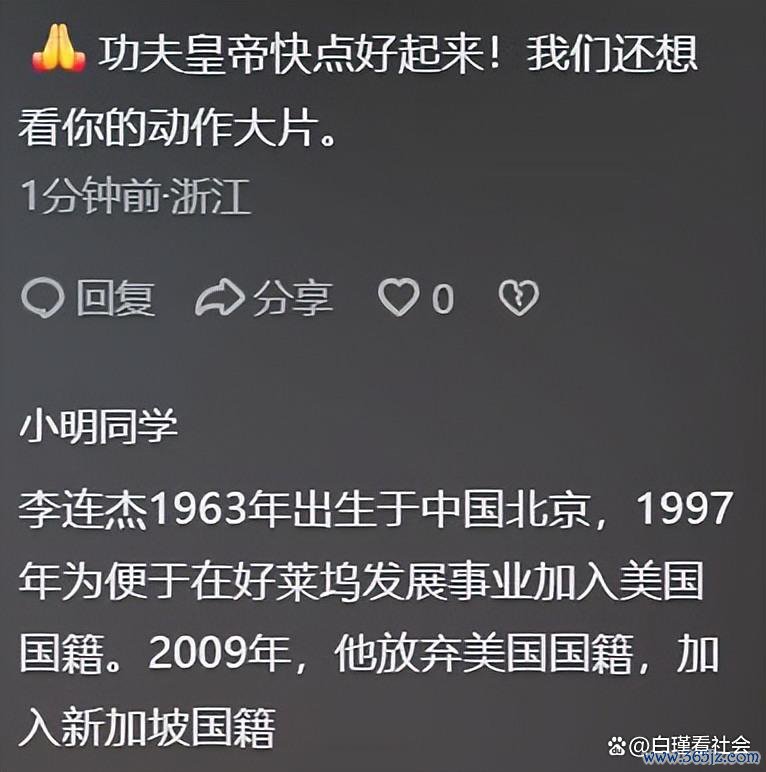Like the comment from 浙江
This screenshot has height=772, width=766.
point(400,298)
